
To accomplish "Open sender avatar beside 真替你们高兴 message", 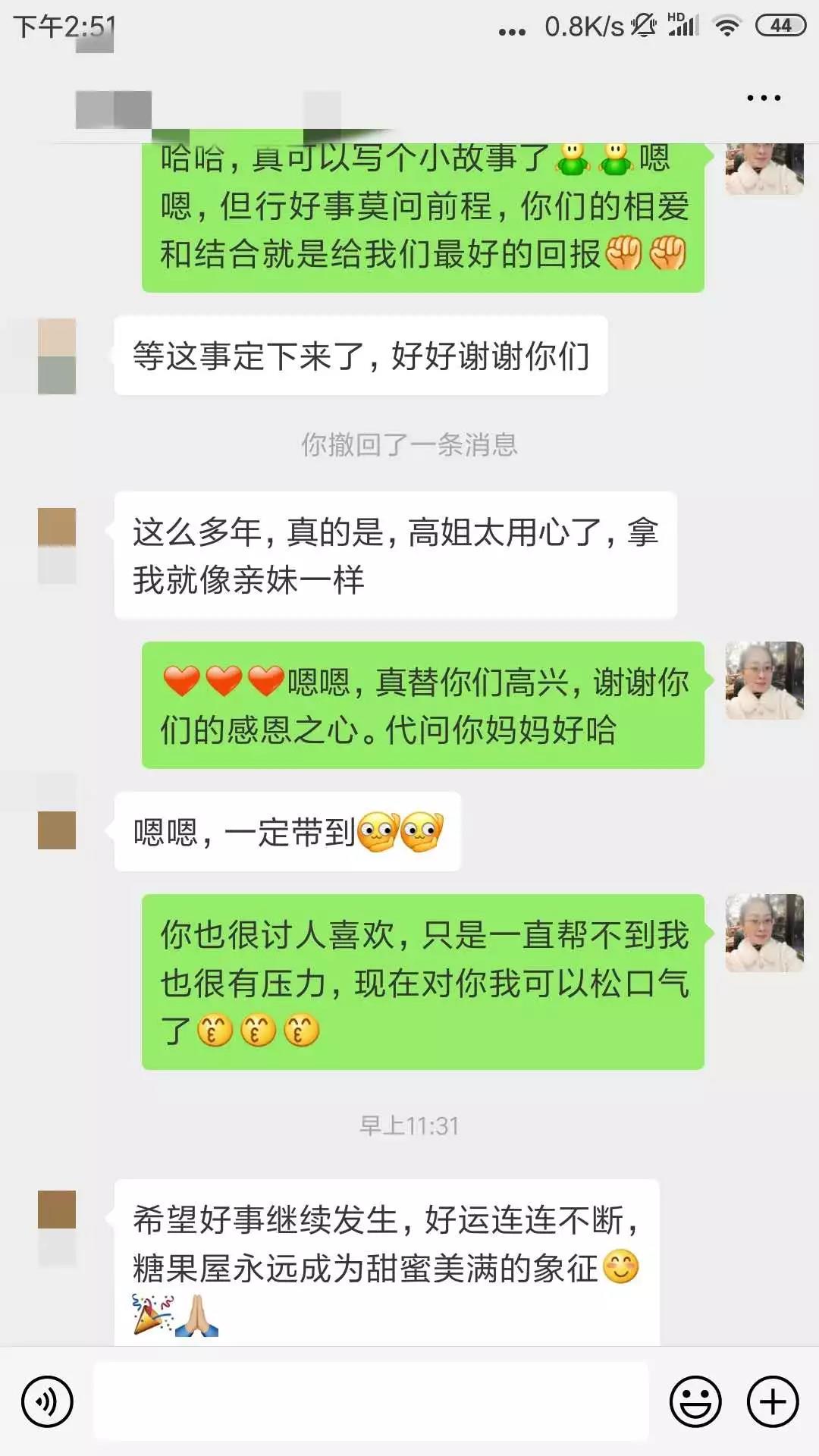I will (764, 680).
